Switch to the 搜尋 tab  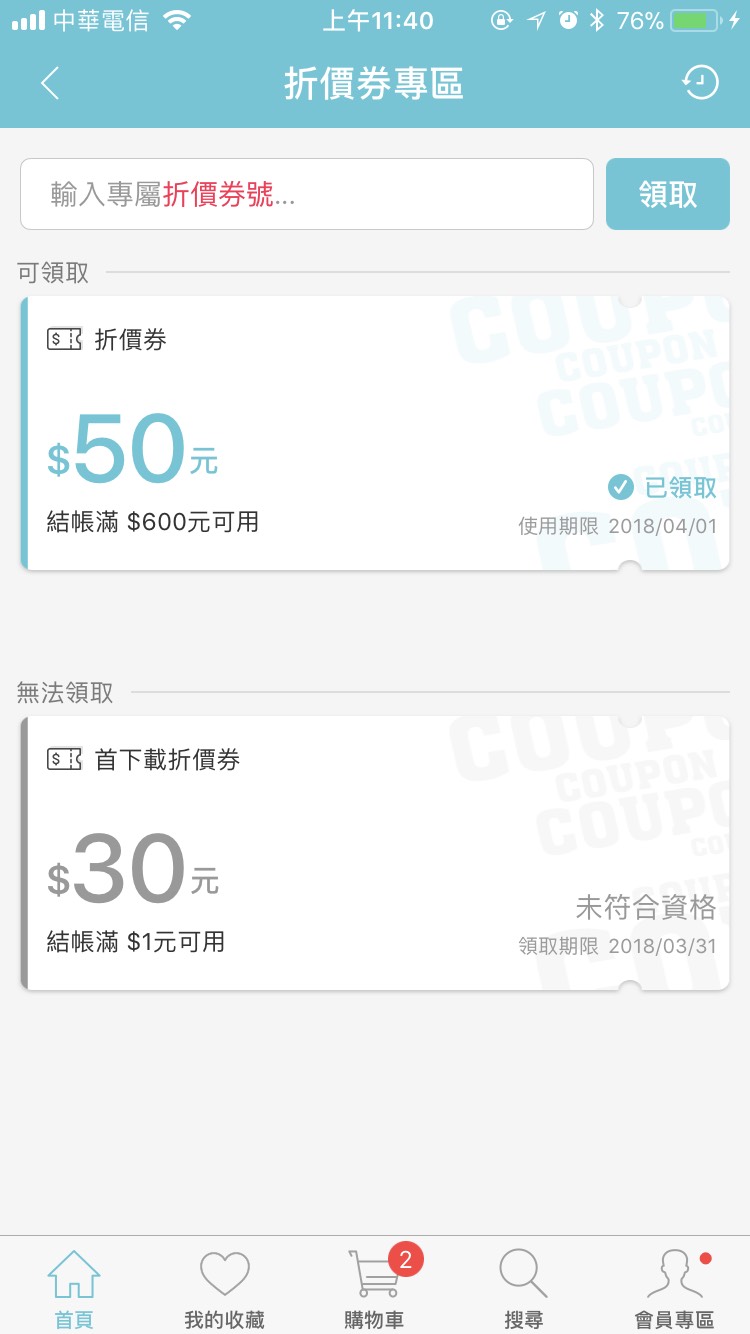524,1288
